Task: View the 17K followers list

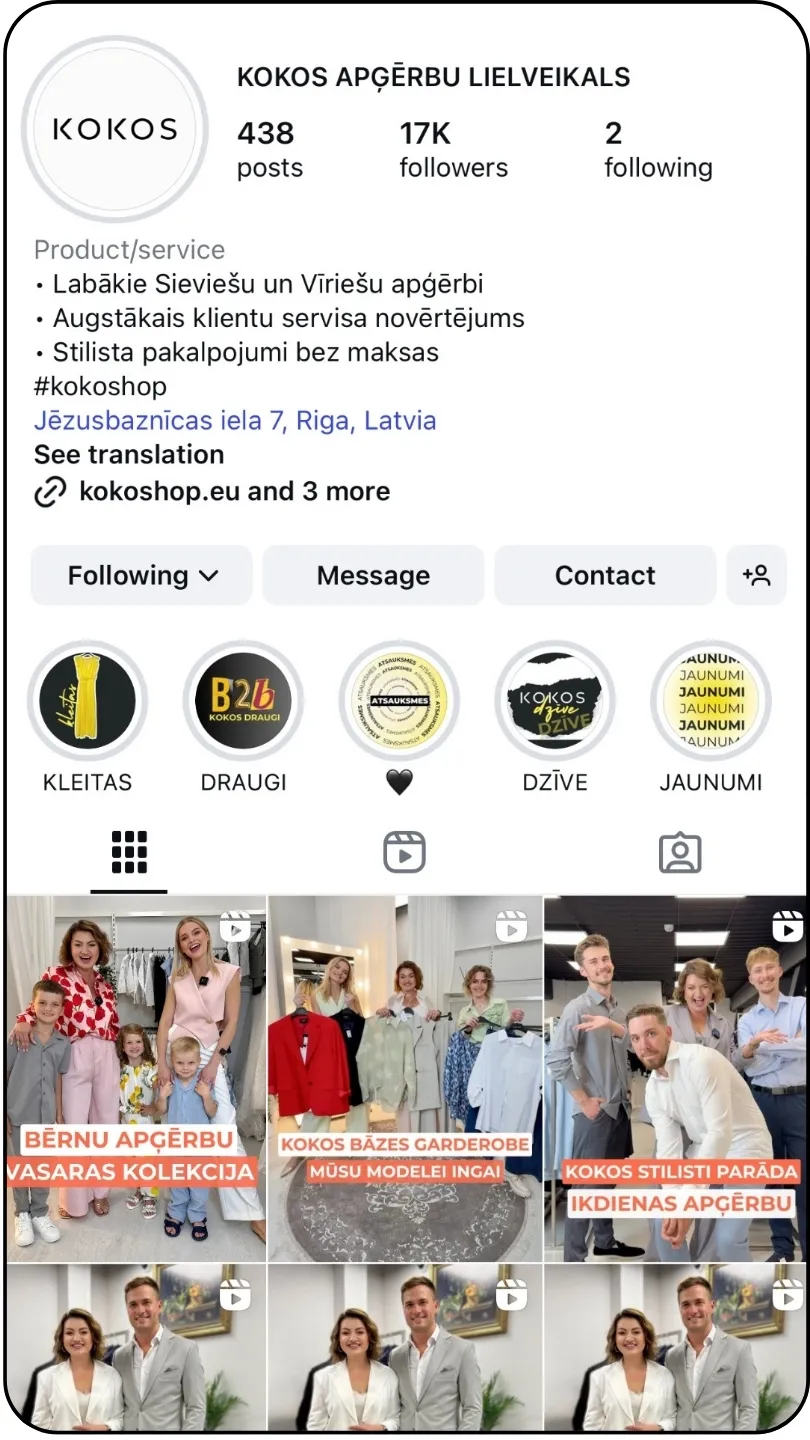Action: 453,150
